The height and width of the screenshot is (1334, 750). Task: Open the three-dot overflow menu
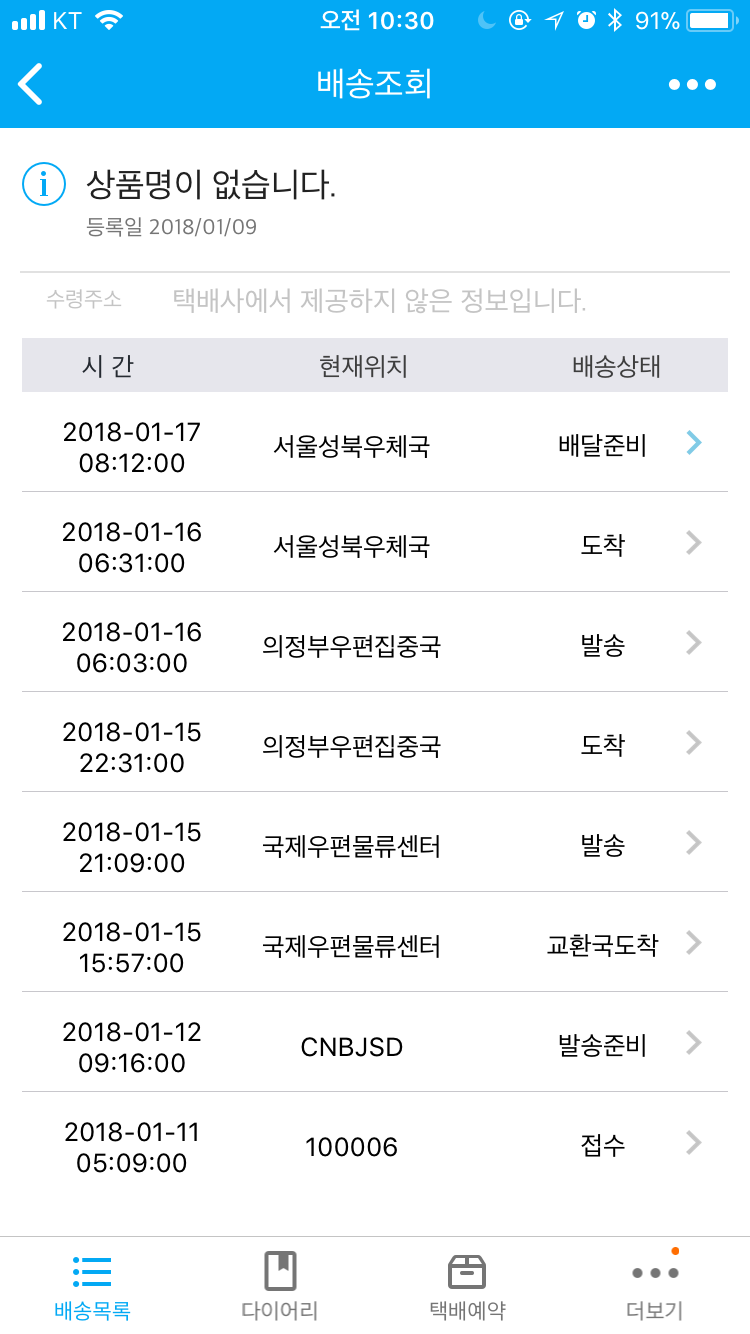[692, 85]
